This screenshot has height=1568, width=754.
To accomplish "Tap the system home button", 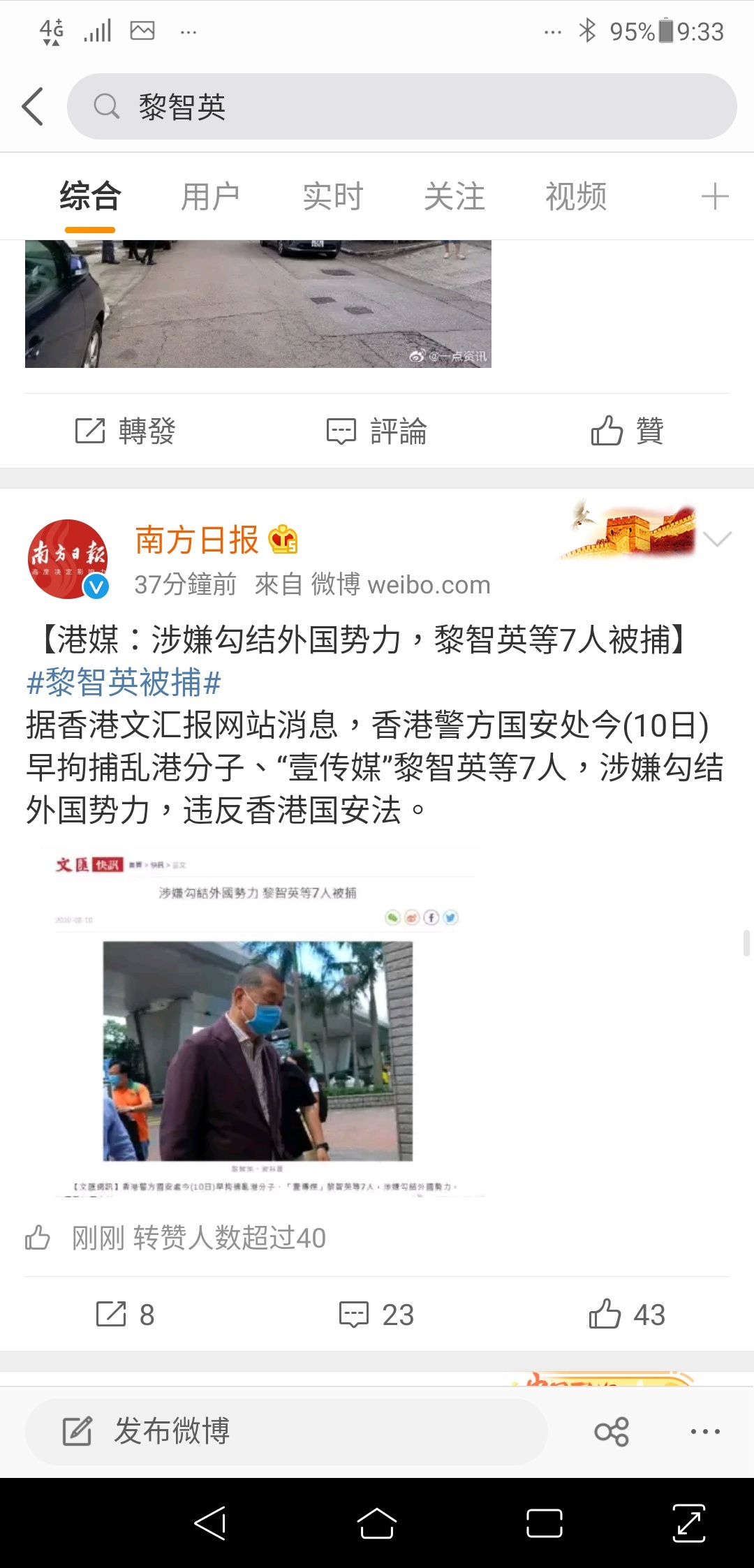I will 377,1523.
